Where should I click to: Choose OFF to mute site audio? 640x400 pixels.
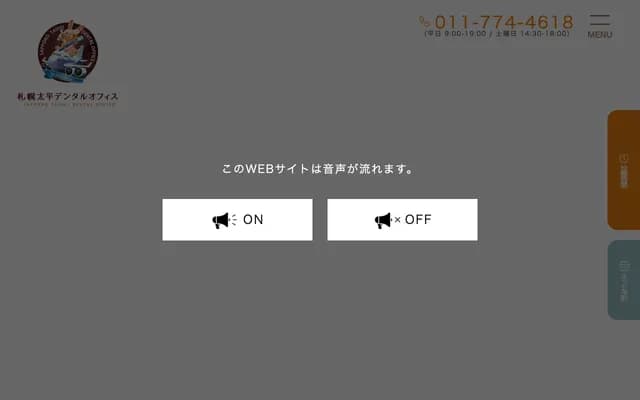coord(402,220)
